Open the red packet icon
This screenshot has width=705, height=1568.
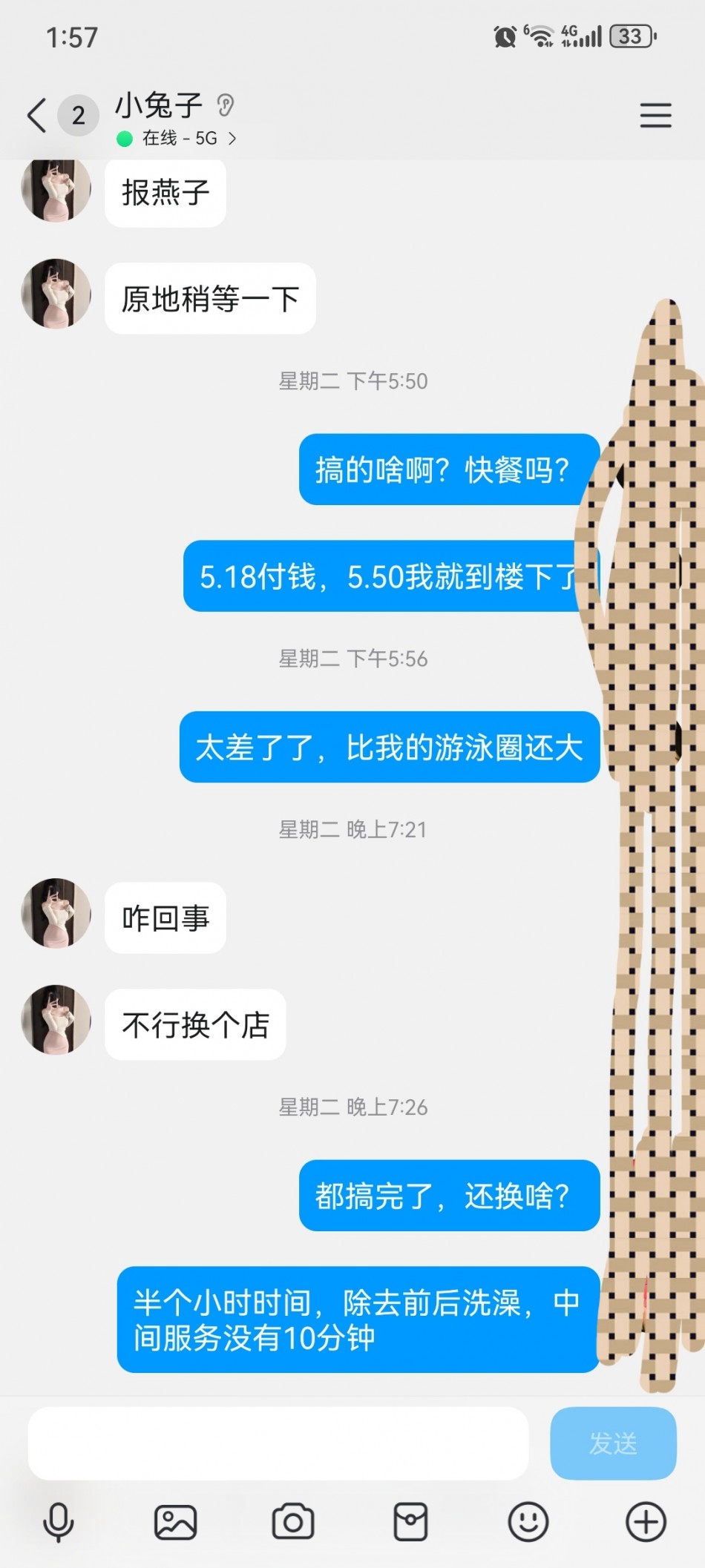[410, 1523]
